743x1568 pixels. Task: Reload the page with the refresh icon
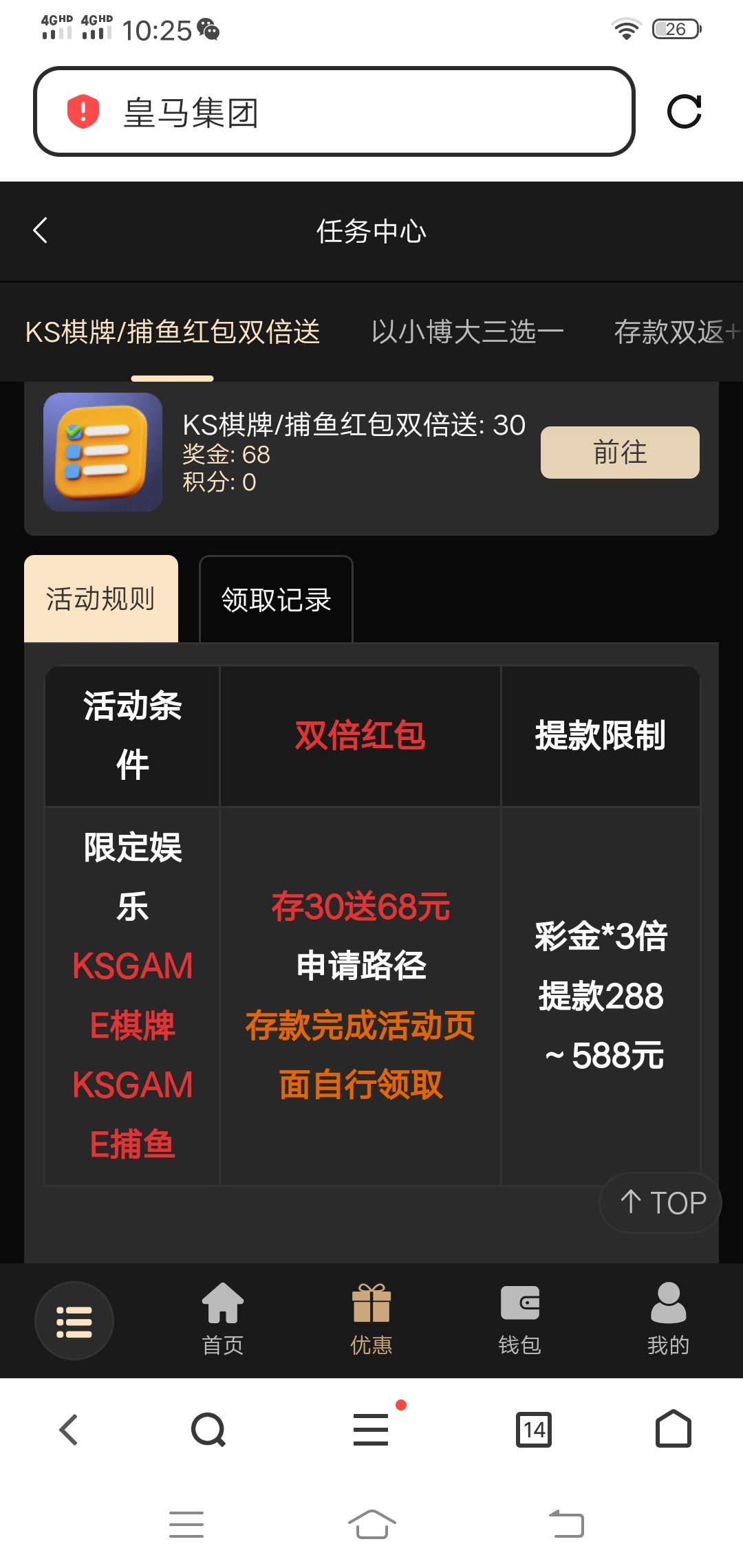point(684,111)
